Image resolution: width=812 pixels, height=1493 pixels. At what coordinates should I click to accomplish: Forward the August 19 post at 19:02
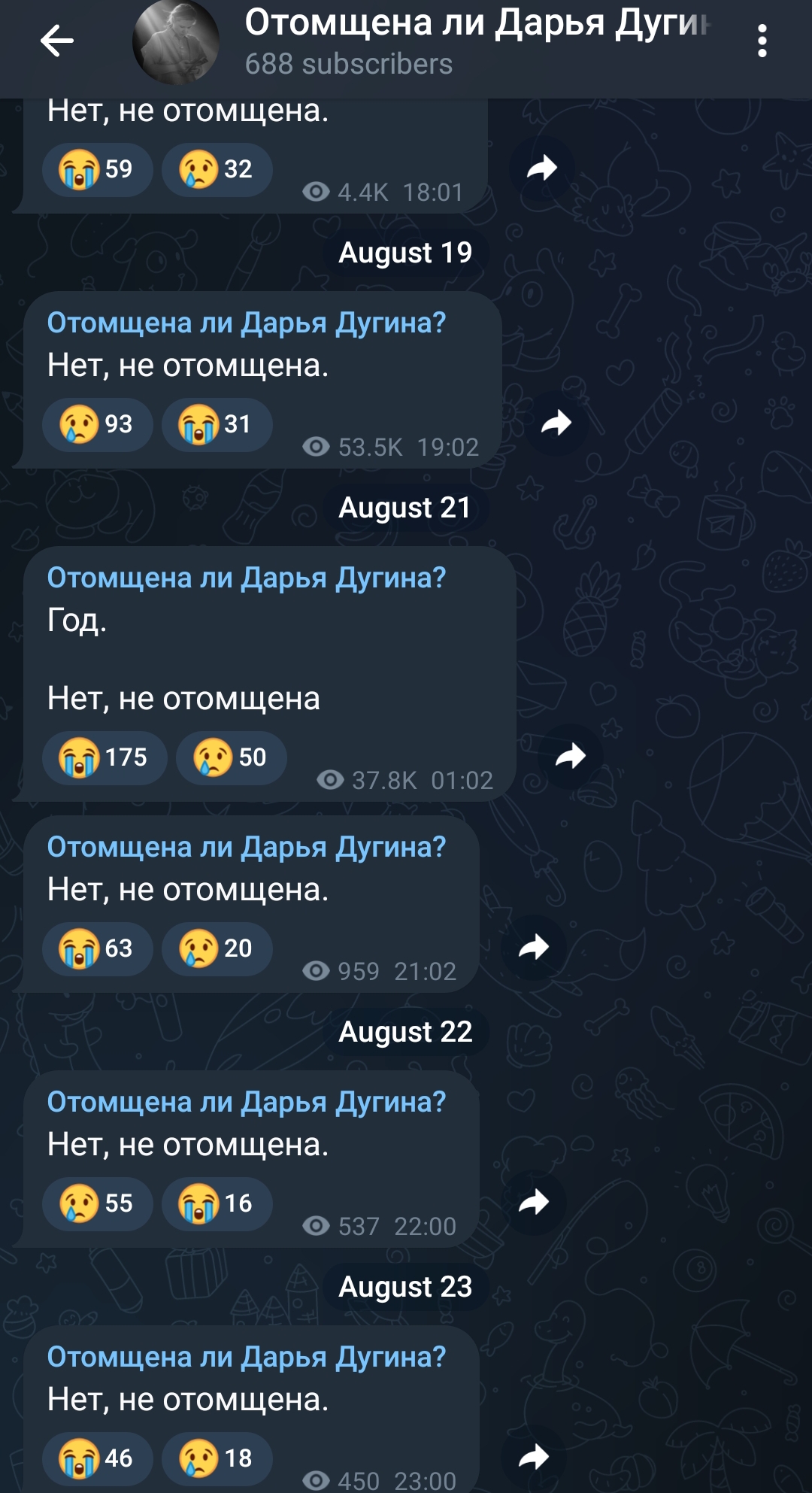pos(556,423)
